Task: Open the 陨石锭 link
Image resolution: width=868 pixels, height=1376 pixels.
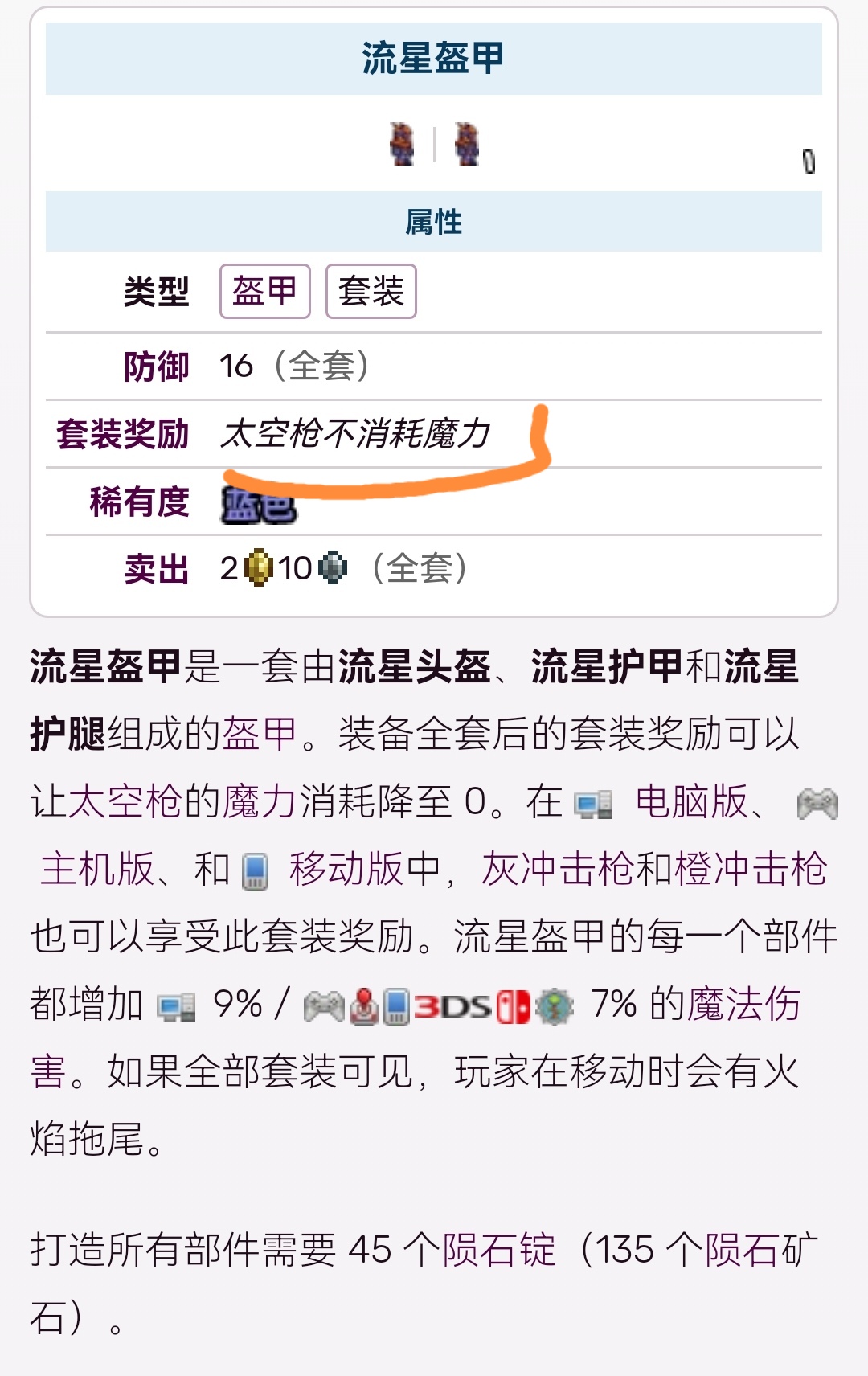Action: (499, 1250)
